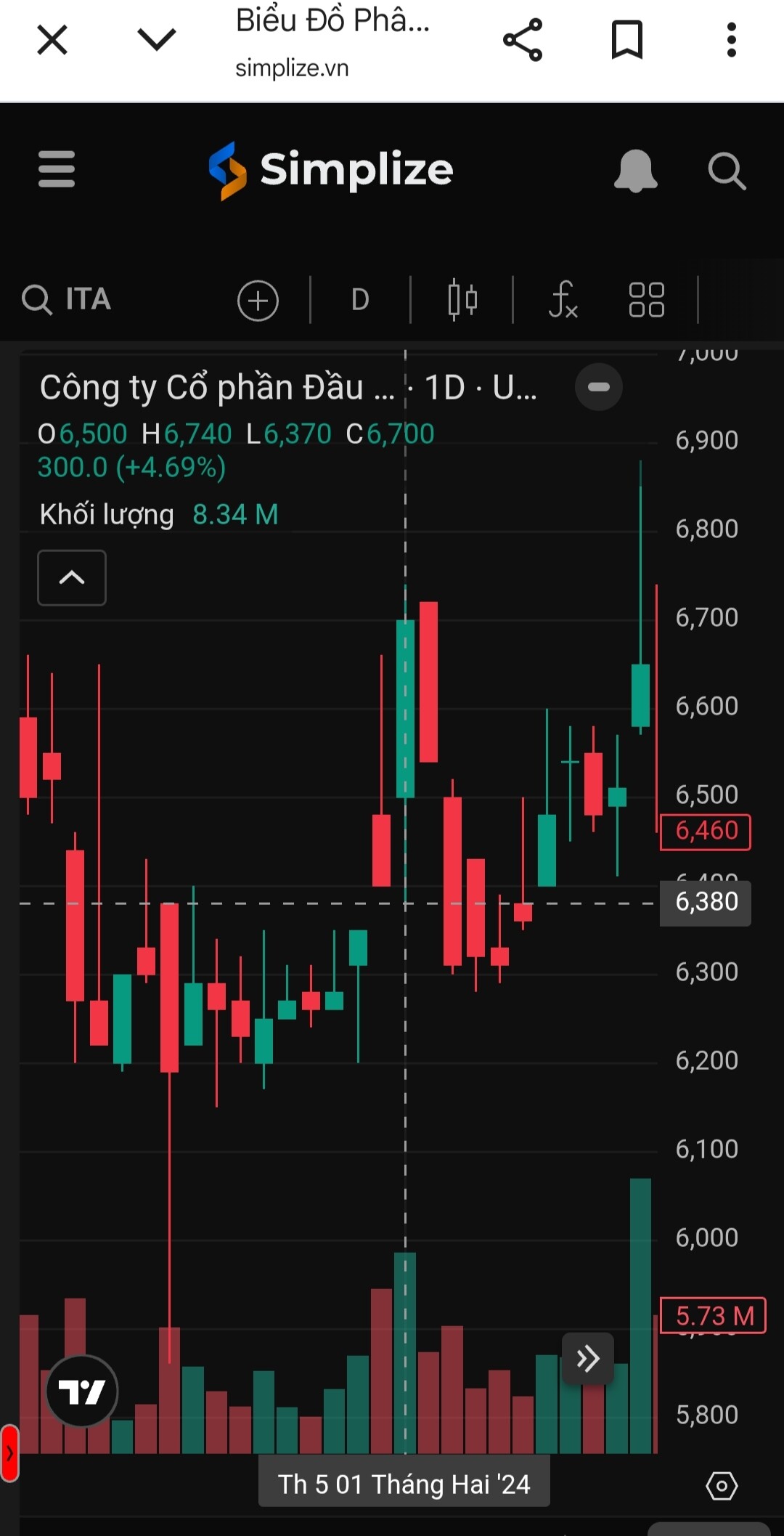The width and height of the screenshot is (784, 1536).
Task: Open the notifications bell
Action: (635, 171)
